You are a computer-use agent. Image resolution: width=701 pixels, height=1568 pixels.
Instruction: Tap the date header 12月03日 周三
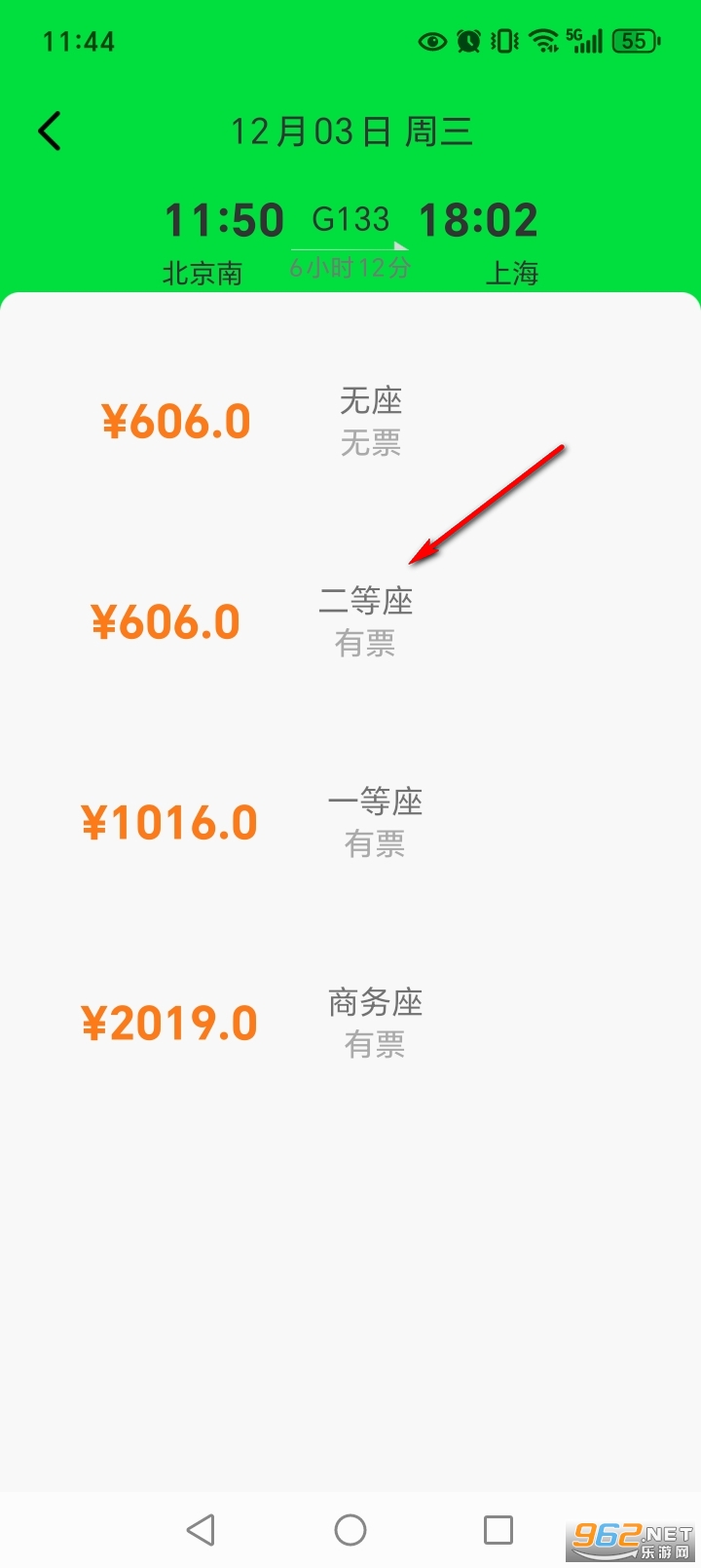[x=352, y=131]
